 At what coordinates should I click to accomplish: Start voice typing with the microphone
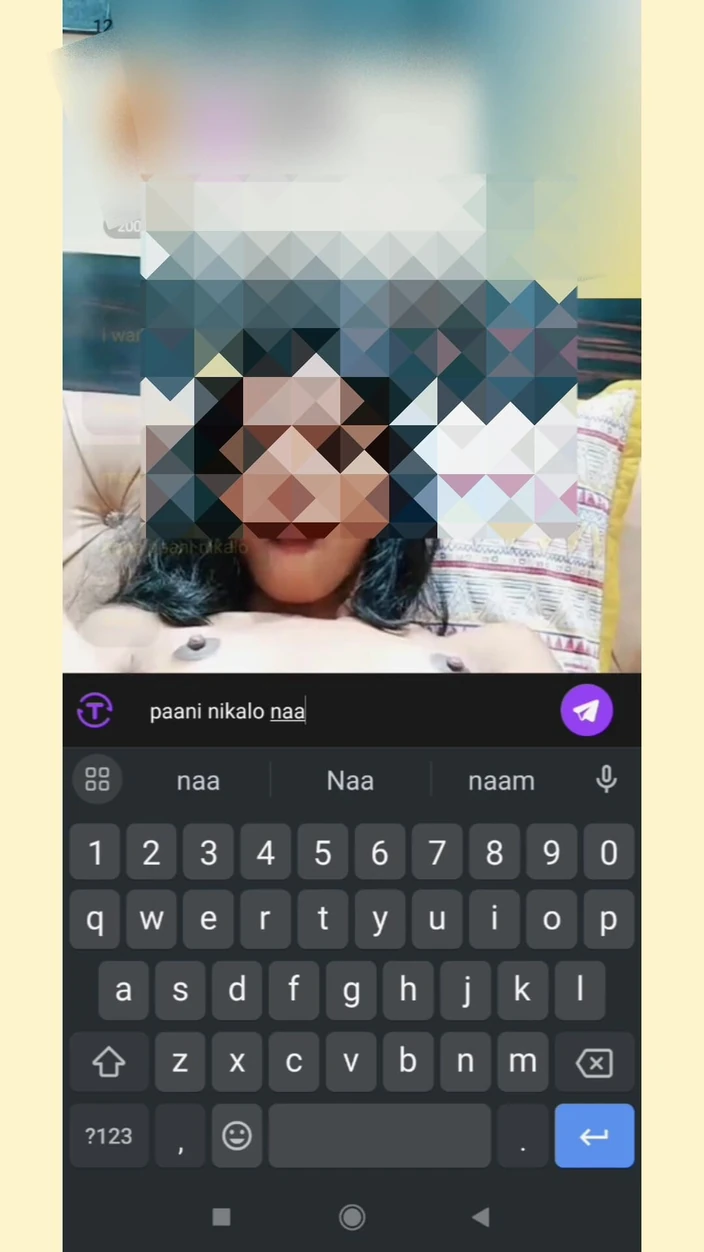click(606, 780)
